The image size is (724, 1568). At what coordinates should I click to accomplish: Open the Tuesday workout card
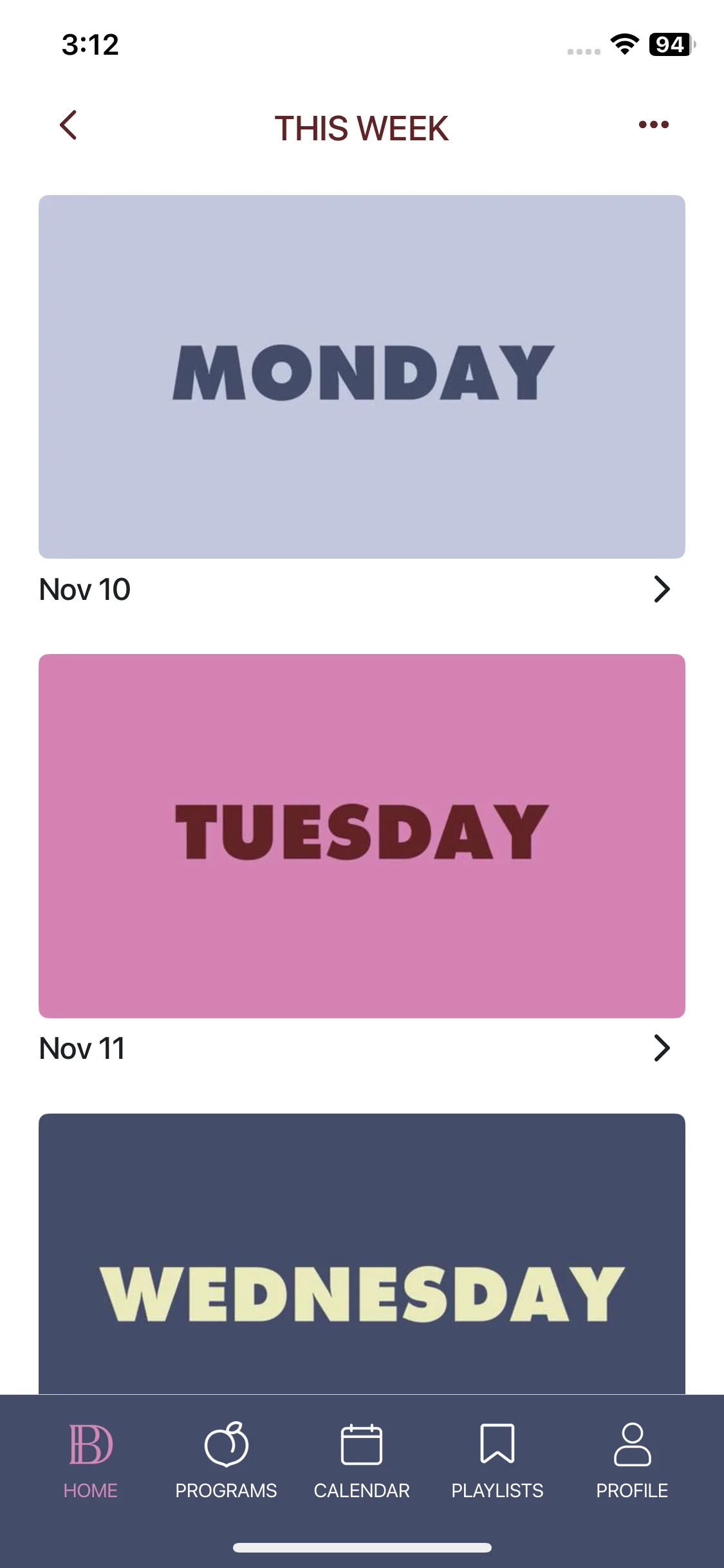(x=362, y=835)
